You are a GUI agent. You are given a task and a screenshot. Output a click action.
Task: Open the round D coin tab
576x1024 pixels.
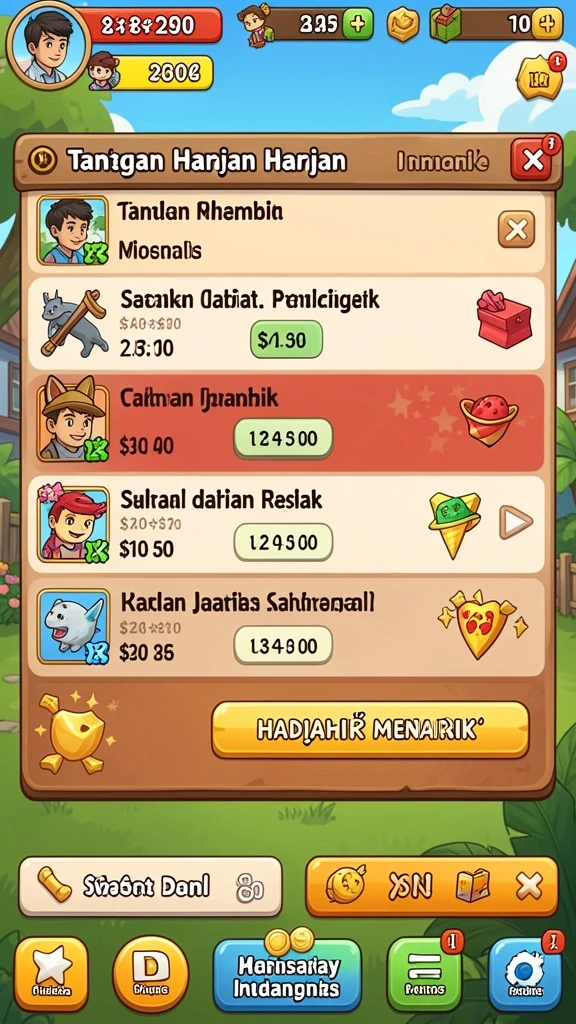(x=151, y=974)
